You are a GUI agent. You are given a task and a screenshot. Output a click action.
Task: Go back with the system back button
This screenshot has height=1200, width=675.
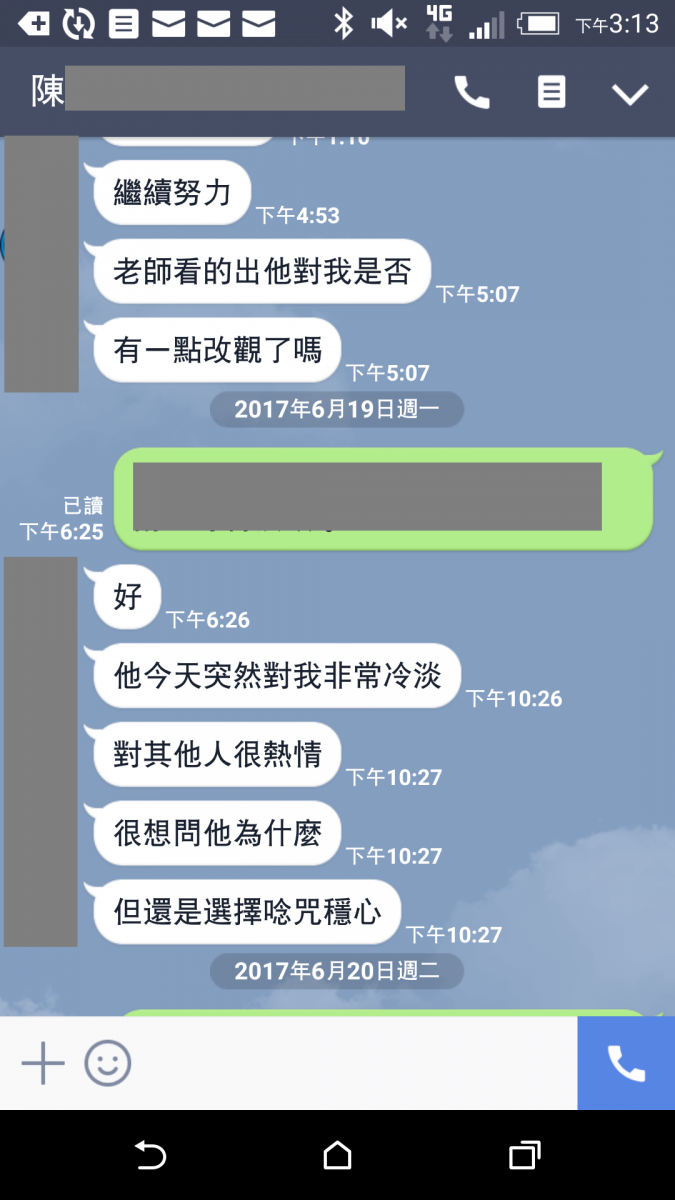tap(150, 1156)
